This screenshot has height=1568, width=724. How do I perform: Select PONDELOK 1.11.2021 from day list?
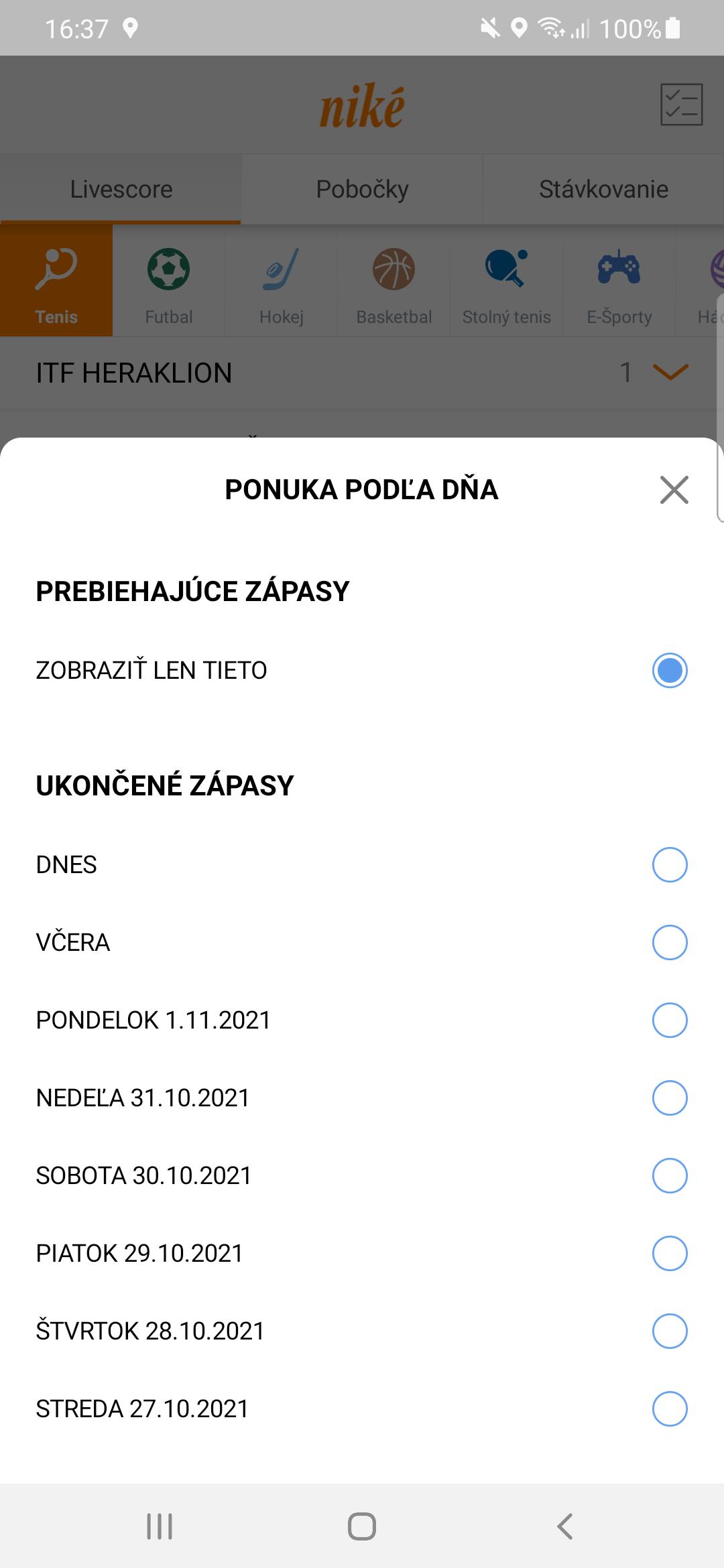point(670,1019)
